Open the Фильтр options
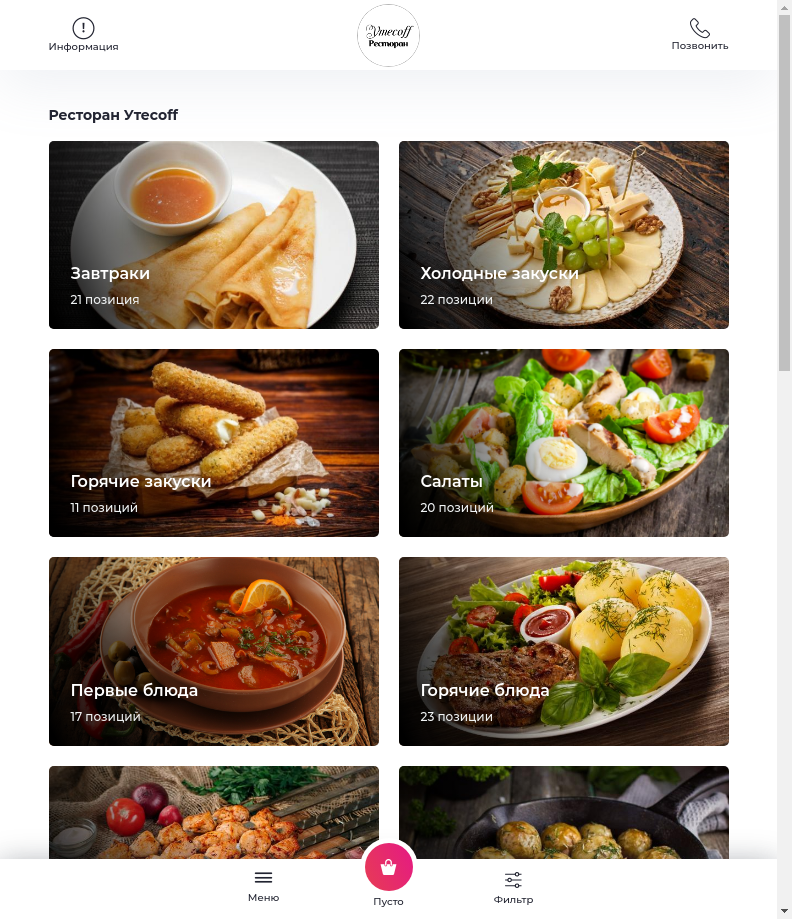 pos(513,885)
